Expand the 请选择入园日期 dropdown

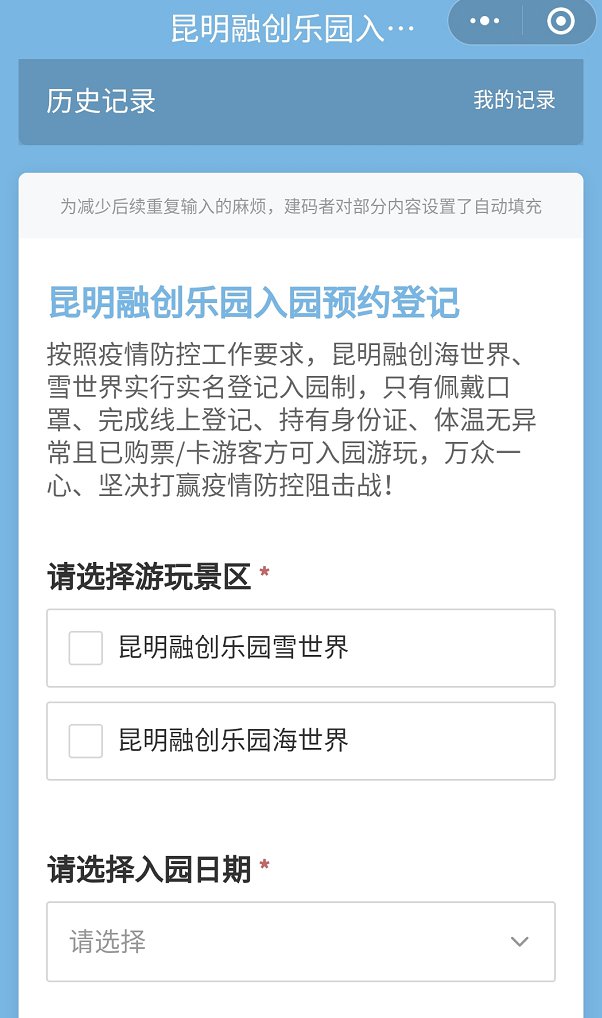pyautogui.click(x=300, y=942)
